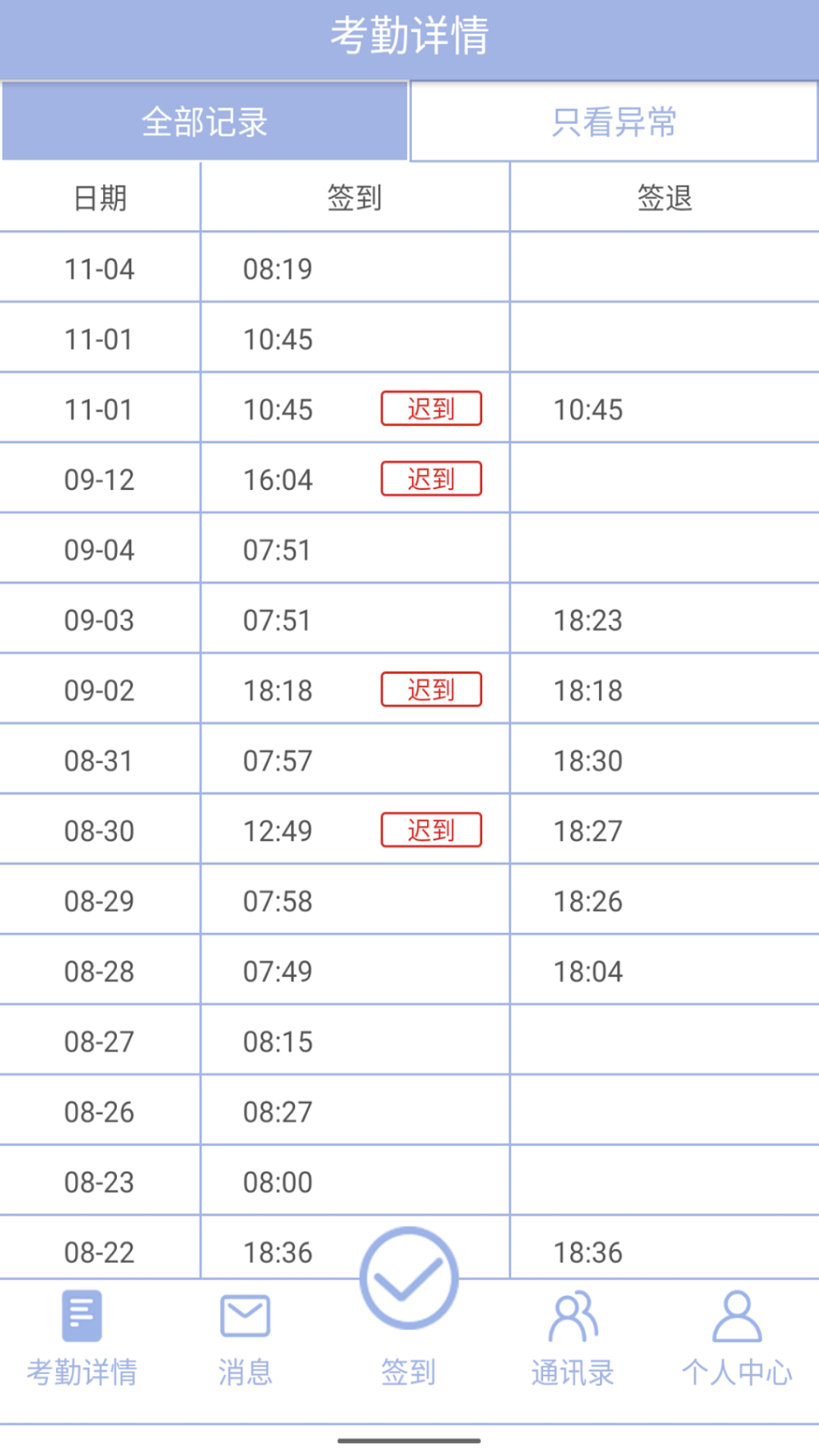Open the 考勤详情 bottom tab
Viewport: 819px width, 1456px height.
point(82,1338)
